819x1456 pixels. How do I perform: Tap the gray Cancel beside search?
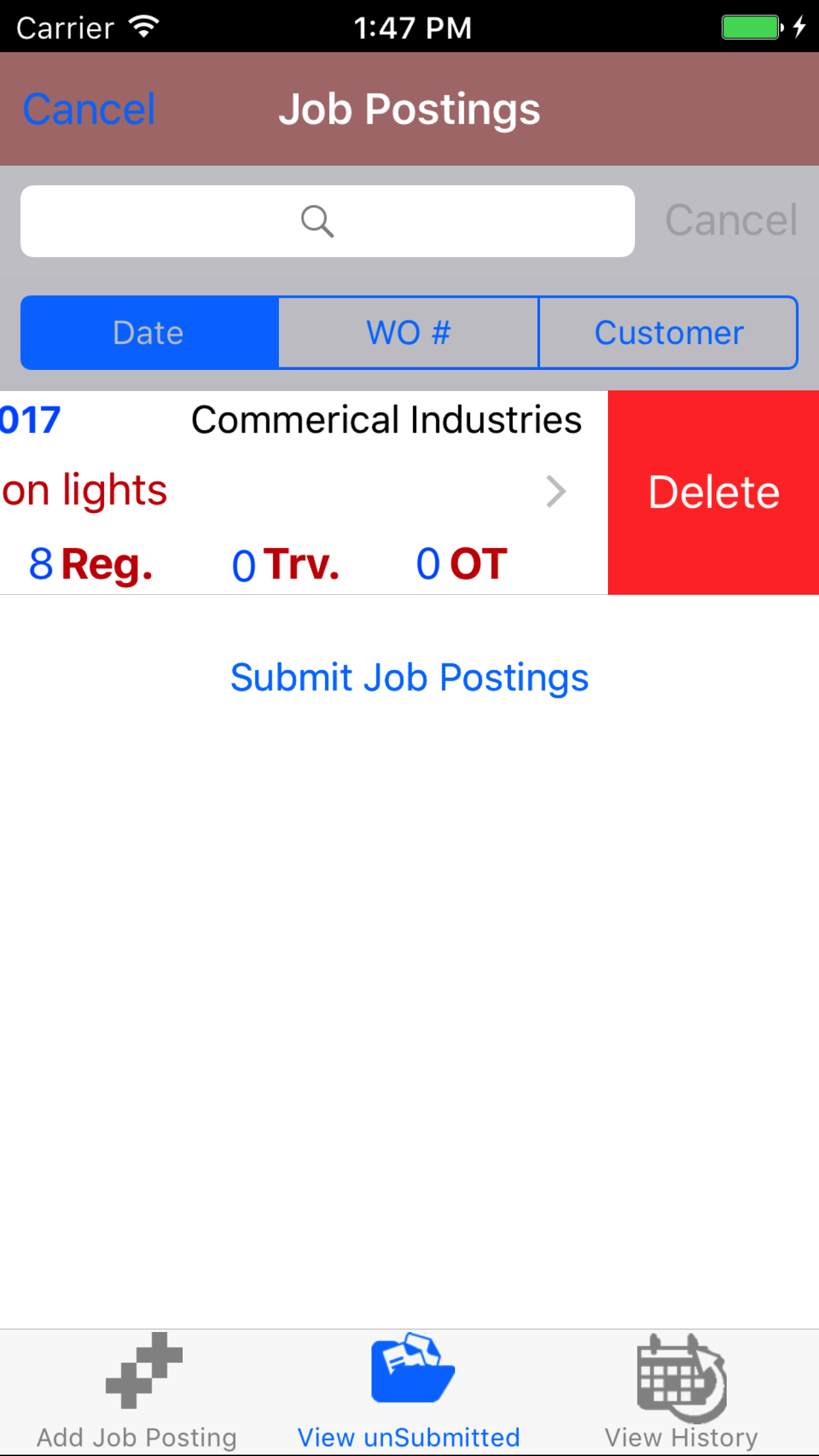[x=731, y=220]
